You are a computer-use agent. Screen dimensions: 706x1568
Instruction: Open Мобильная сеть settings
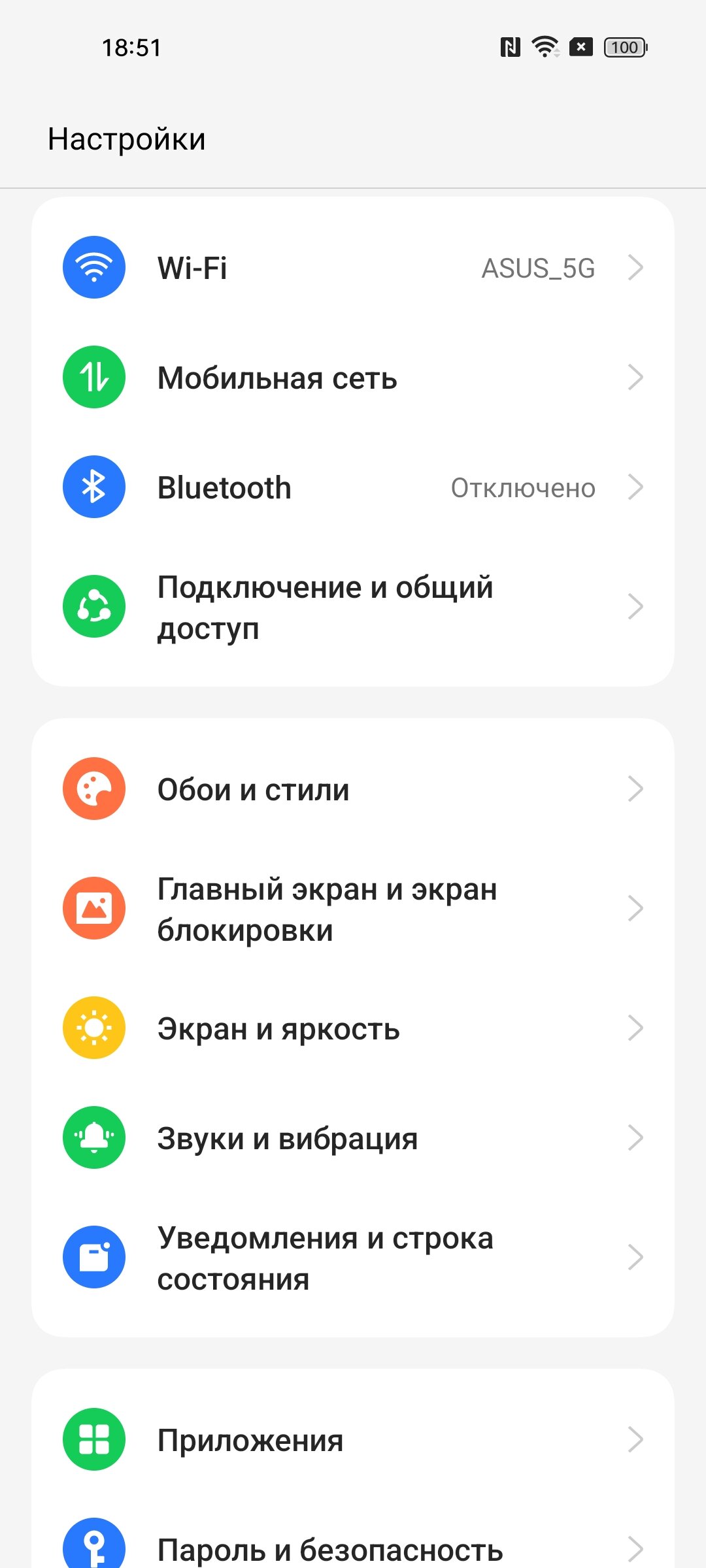[x=353, y=377]
